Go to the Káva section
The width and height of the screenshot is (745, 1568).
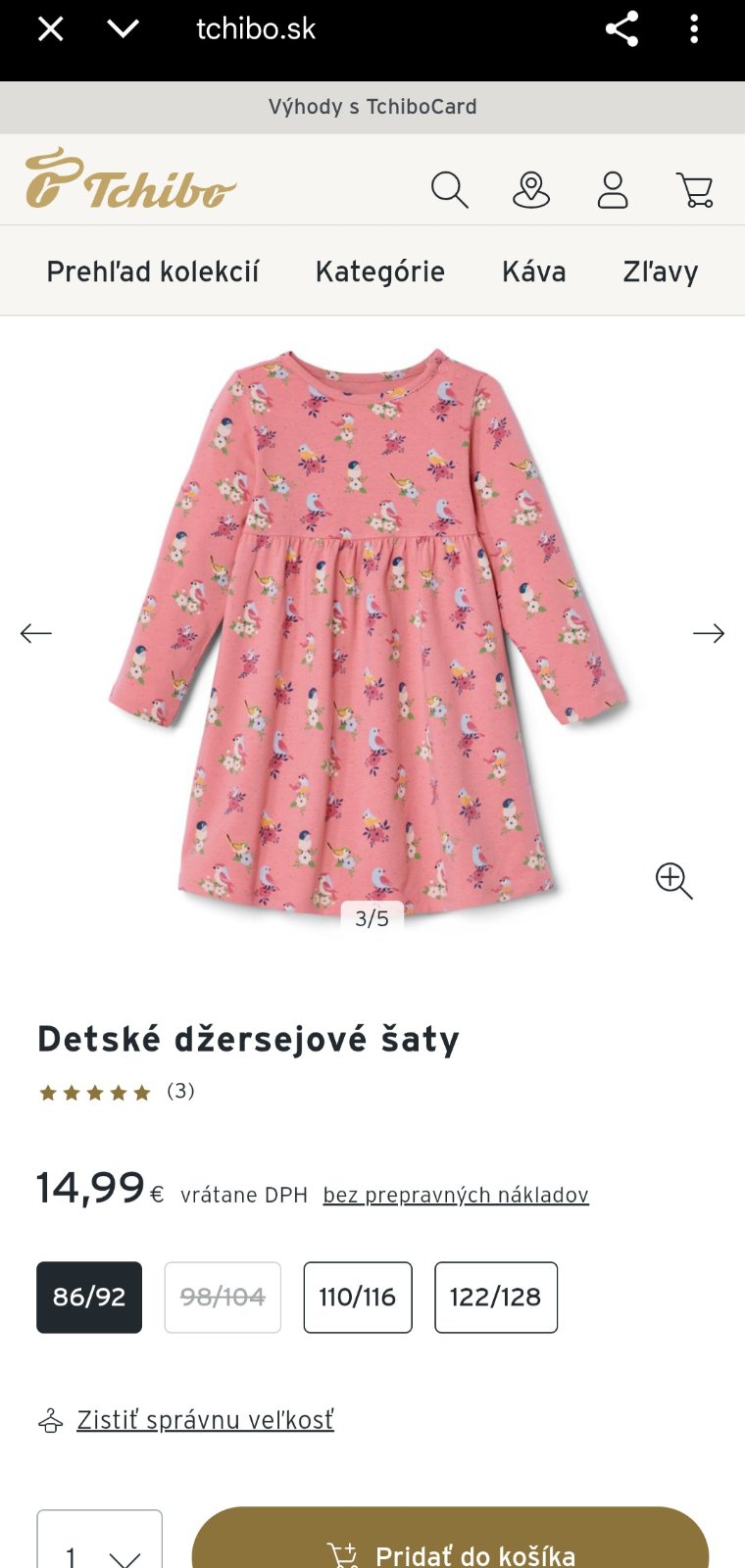tap(534, 271)
